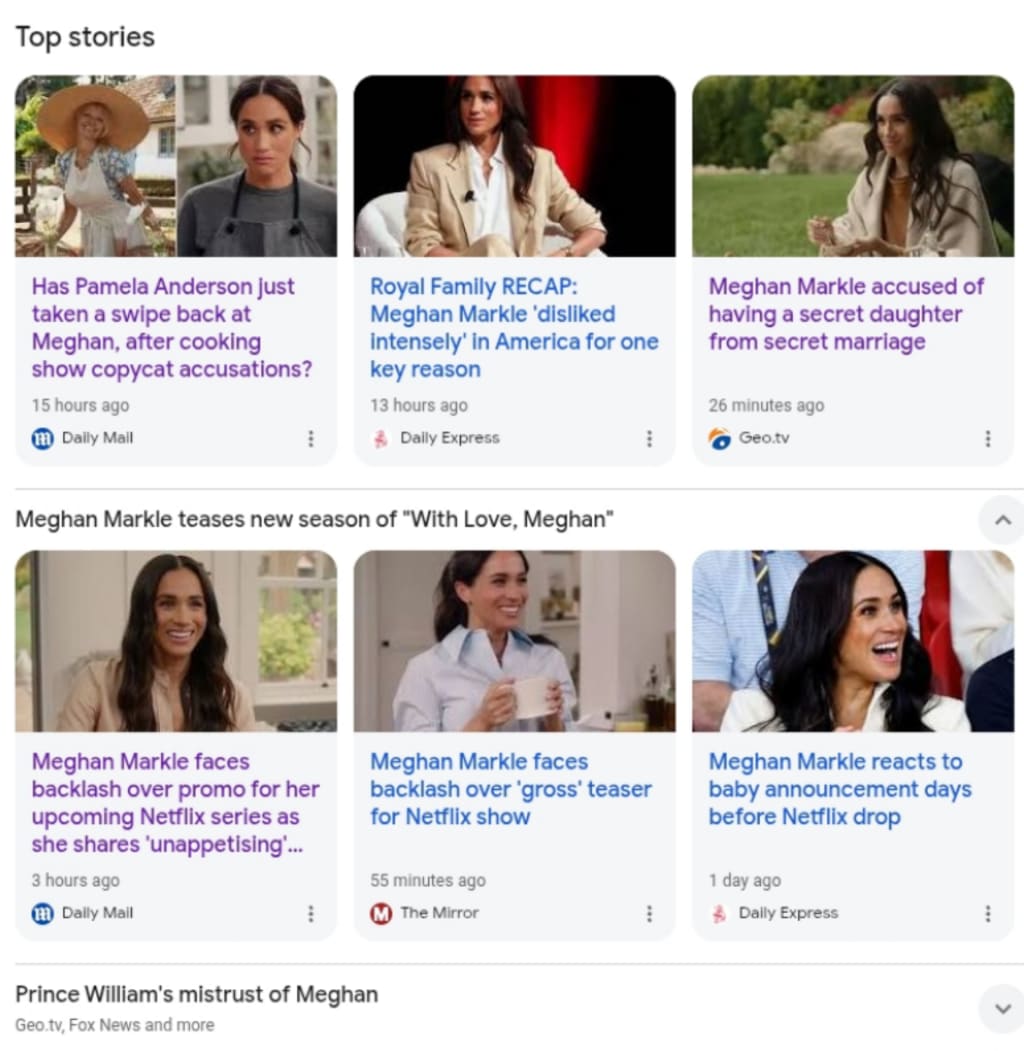This screenshot has width=1024, height=1051.
Task: Open options for the 'unappetising' promo story
Action: tap(311, 913)
